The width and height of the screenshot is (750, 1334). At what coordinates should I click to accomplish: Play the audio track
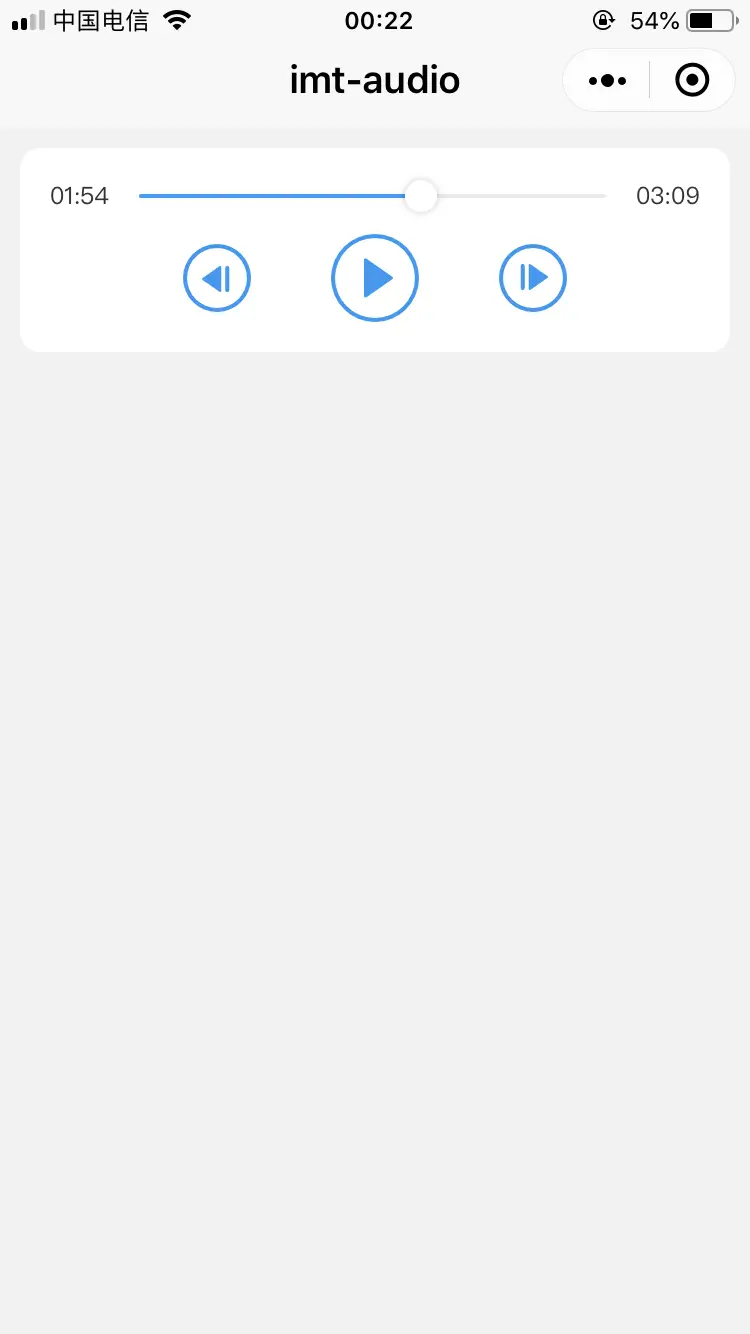pos(375,278)
